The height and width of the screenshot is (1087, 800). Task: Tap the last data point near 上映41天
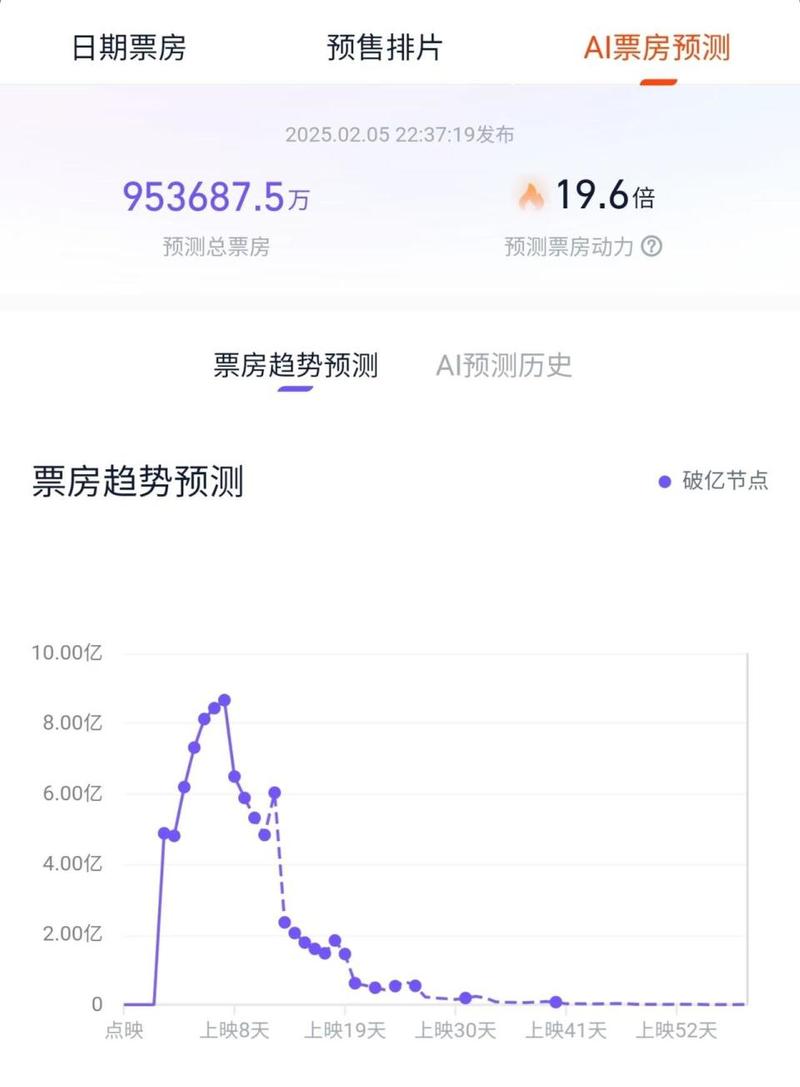(555, 1002)
